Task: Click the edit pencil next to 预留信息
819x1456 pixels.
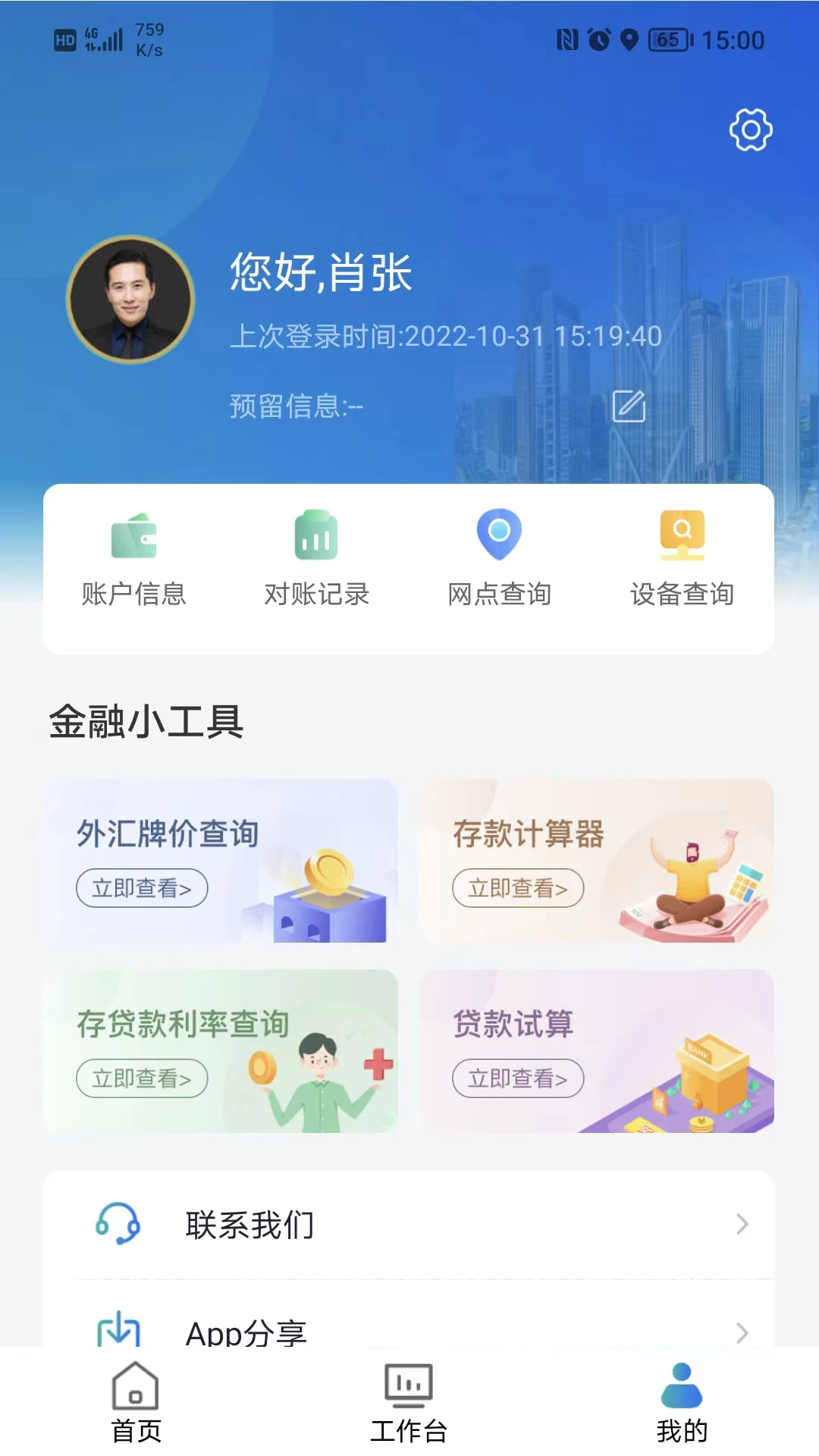Action: click(629, 407)
